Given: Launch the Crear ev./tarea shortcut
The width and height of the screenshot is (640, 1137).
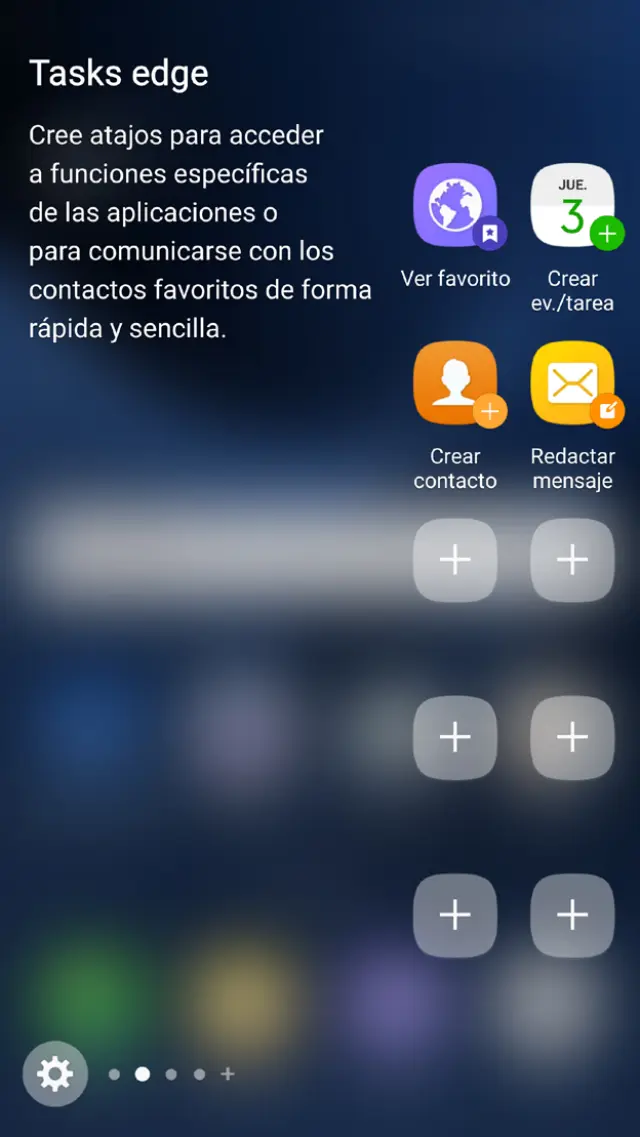Looking at the screenshot, I should click(572, 206).
